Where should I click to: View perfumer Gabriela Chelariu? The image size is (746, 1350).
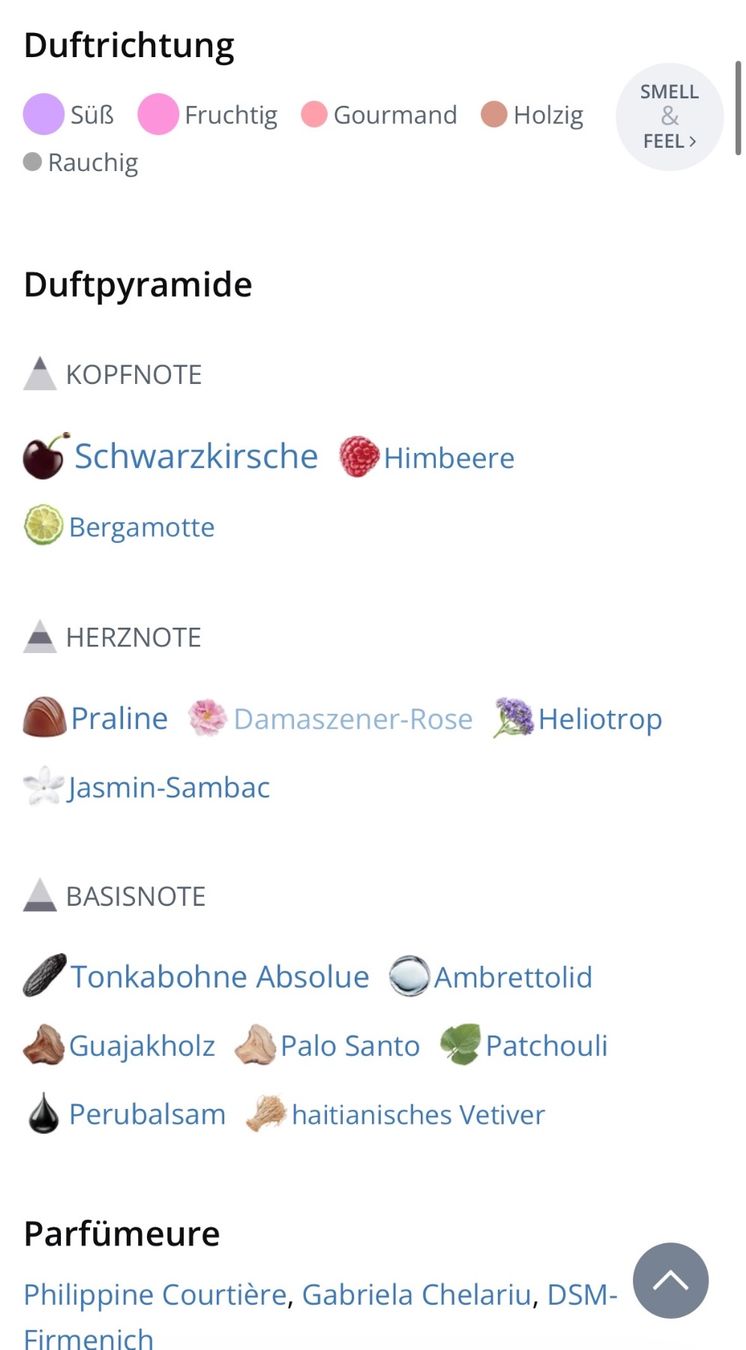click(x=416, y=1294)
